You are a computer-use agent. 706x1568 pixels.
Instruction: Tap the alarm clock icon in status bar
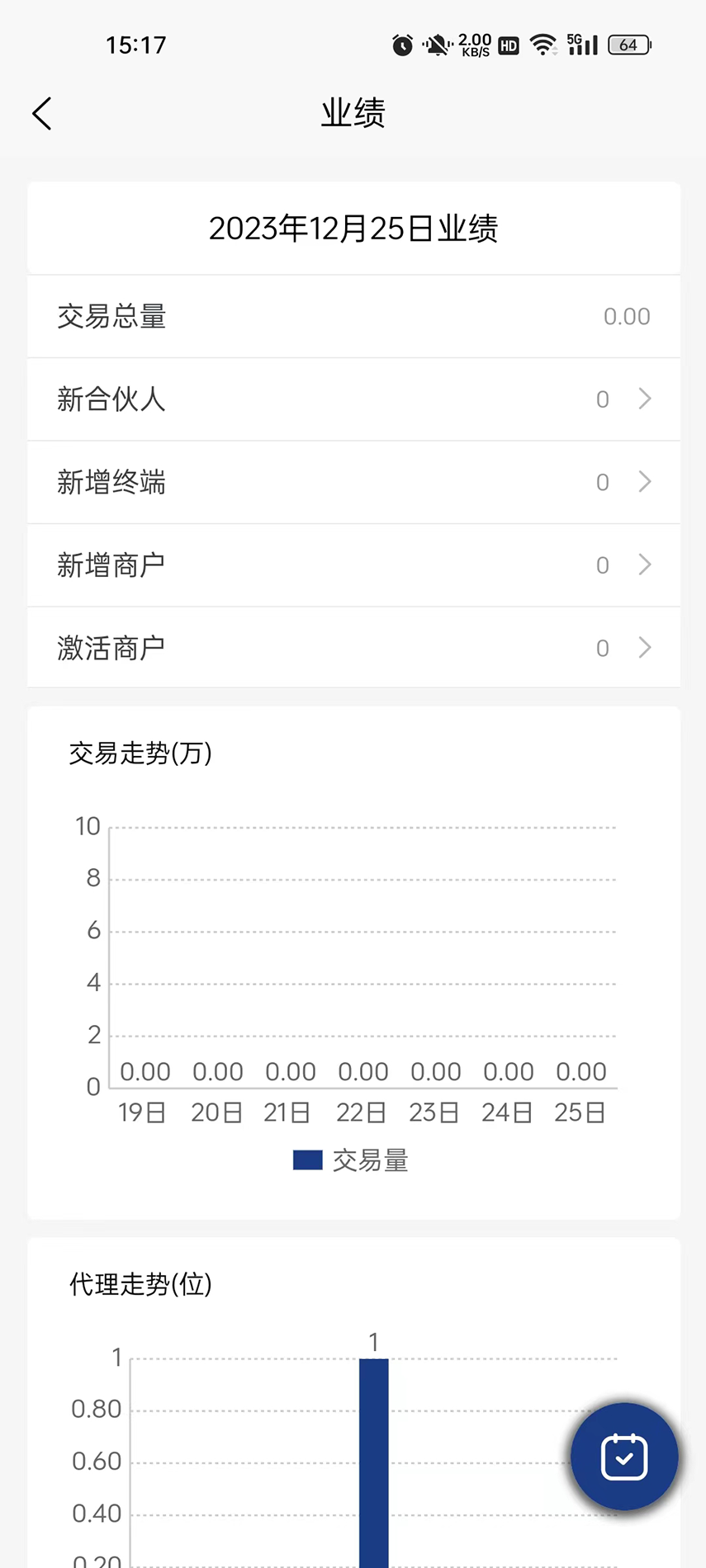[401, 45]
